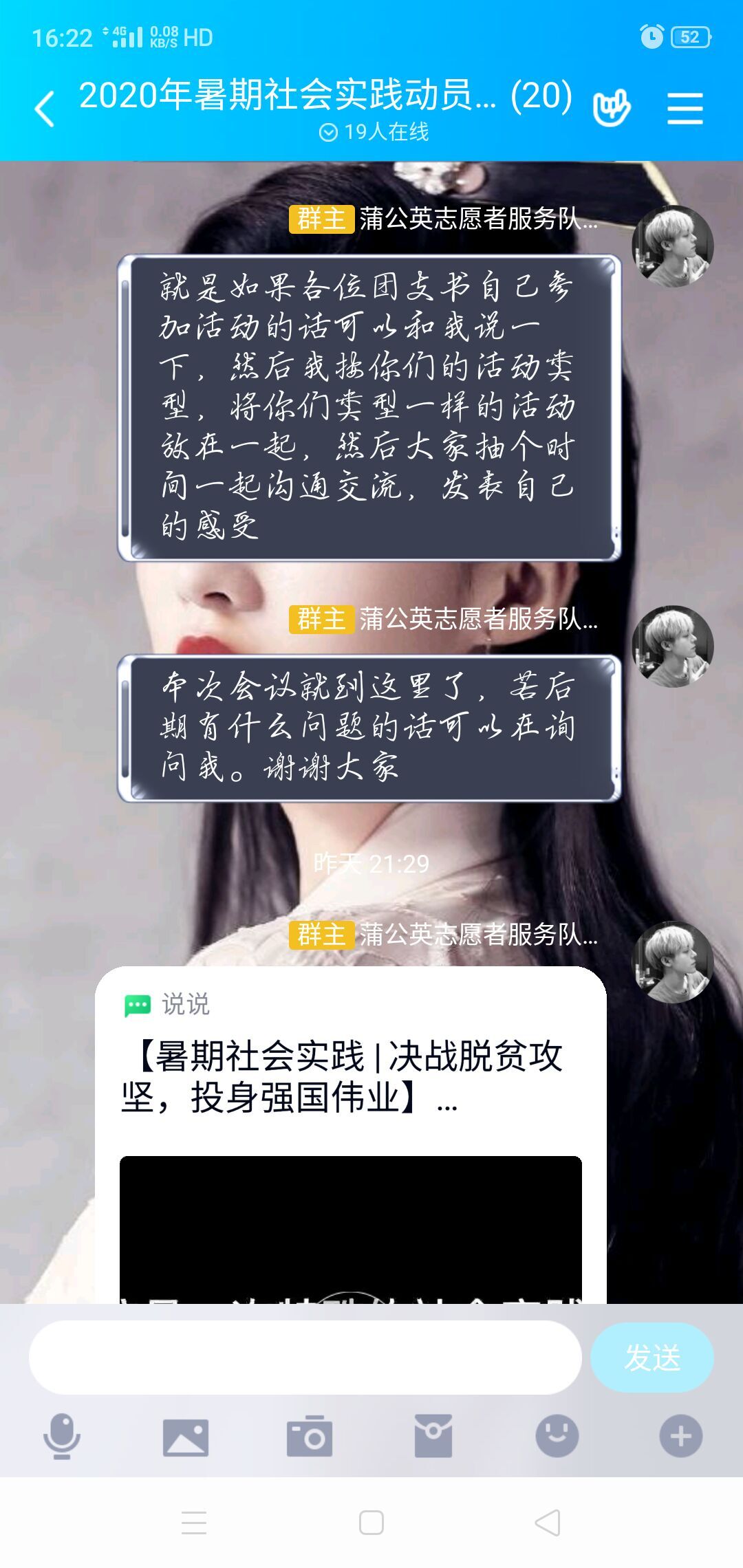Open the emoji panel

[557, 1436]
